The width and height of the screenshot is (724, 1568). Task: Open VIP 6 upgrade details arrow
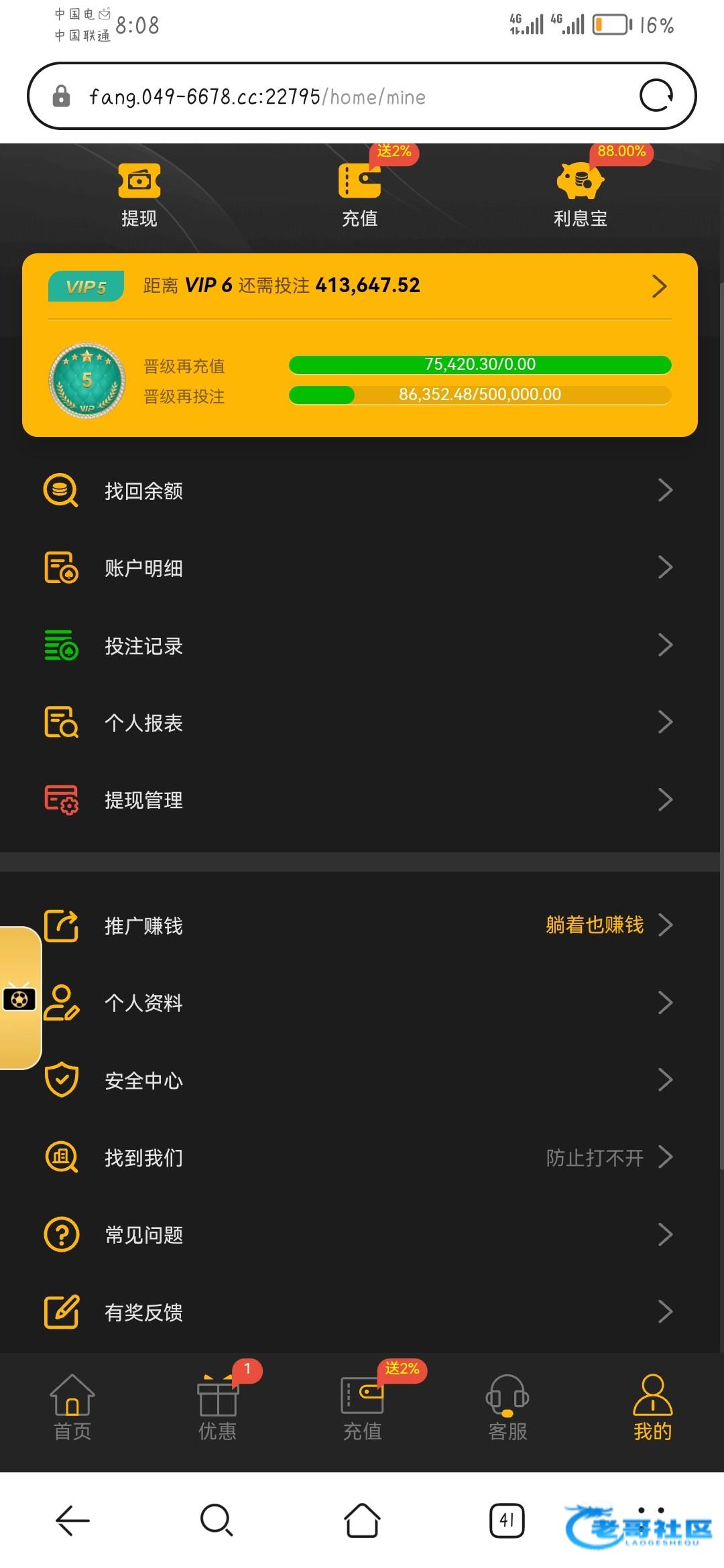tap(660, 286)
